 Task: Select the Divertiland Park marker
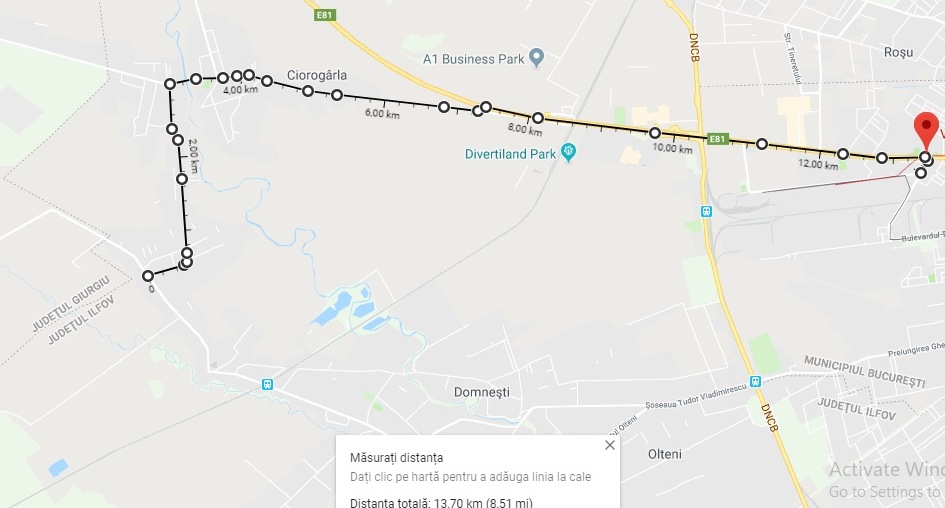point(569,153)
